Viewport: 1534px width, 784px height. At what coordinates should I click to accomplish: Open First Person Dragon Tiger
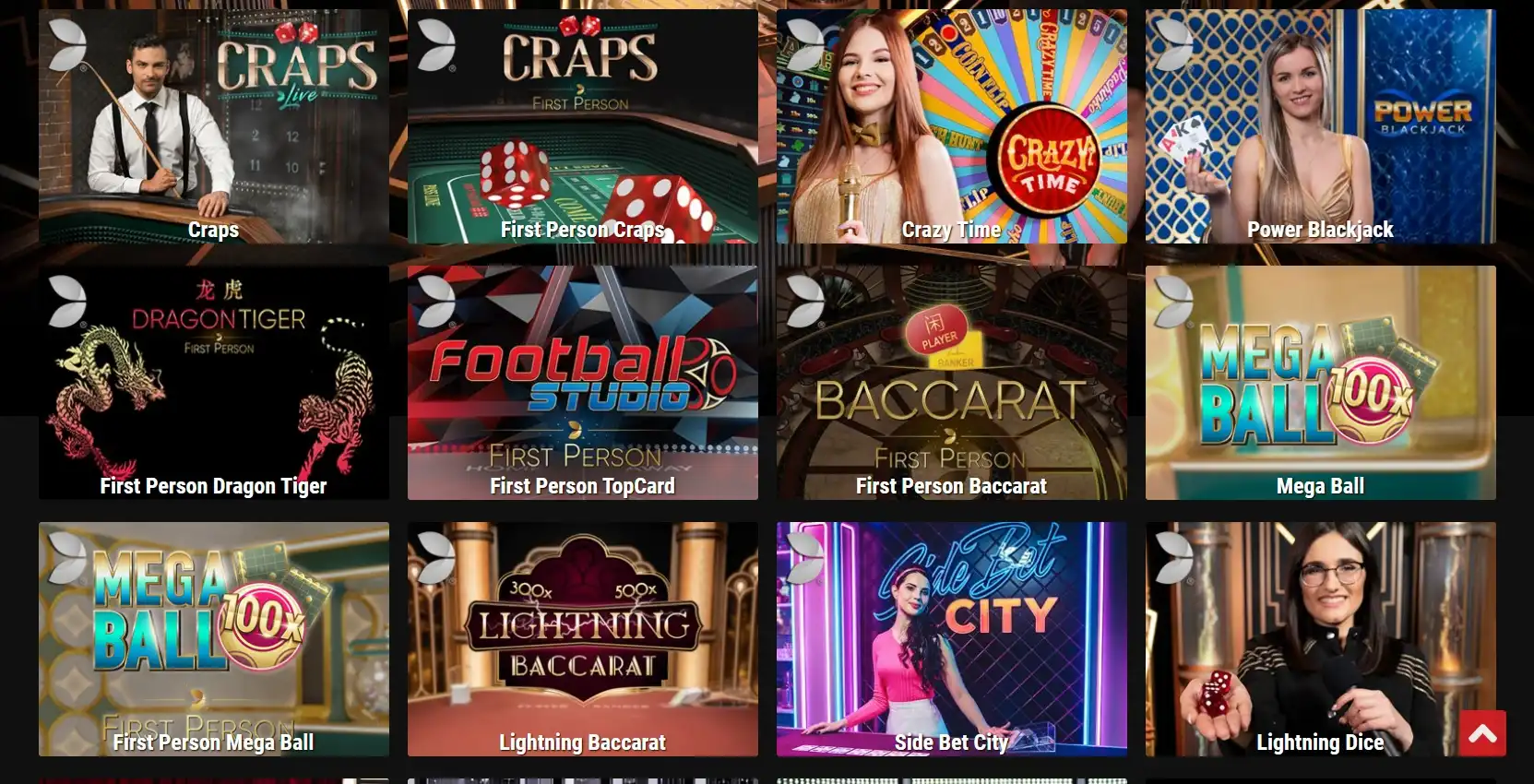pos(213,383)
